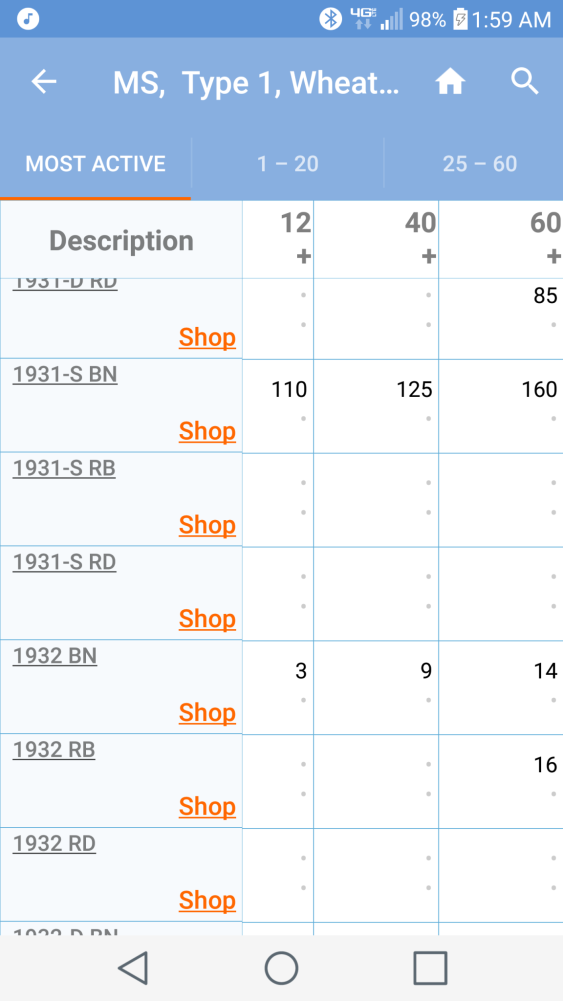The width and height of the screenshot is (563, 1001).
Task: Open recent apps from the navigation bar
Action: click(430, 968)
